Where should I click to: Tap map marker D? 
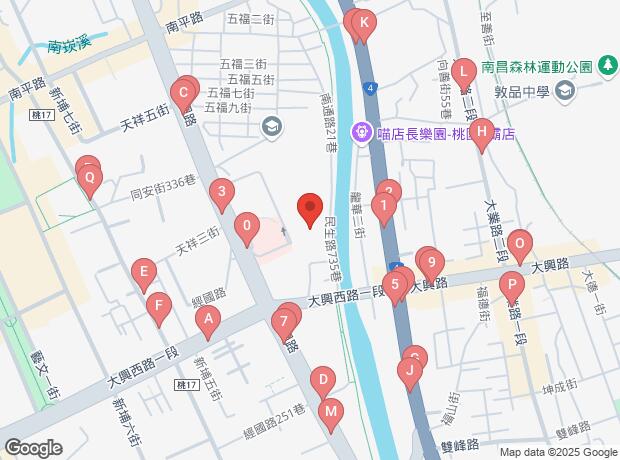tap(322, 379)
